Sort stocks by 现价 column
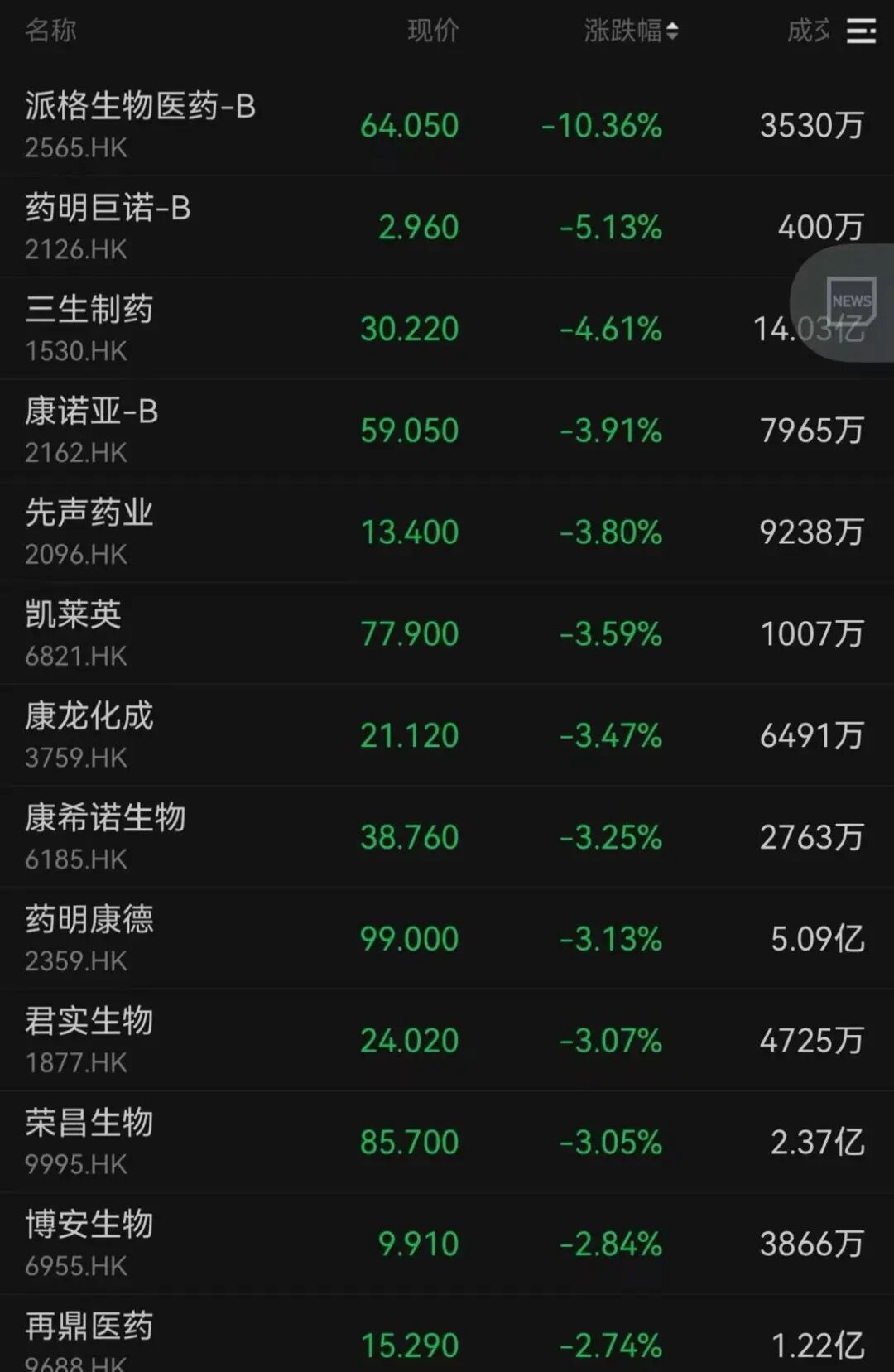Image resolution: width=894 pixels, height=1372 pixels. [x=433, y=31]
